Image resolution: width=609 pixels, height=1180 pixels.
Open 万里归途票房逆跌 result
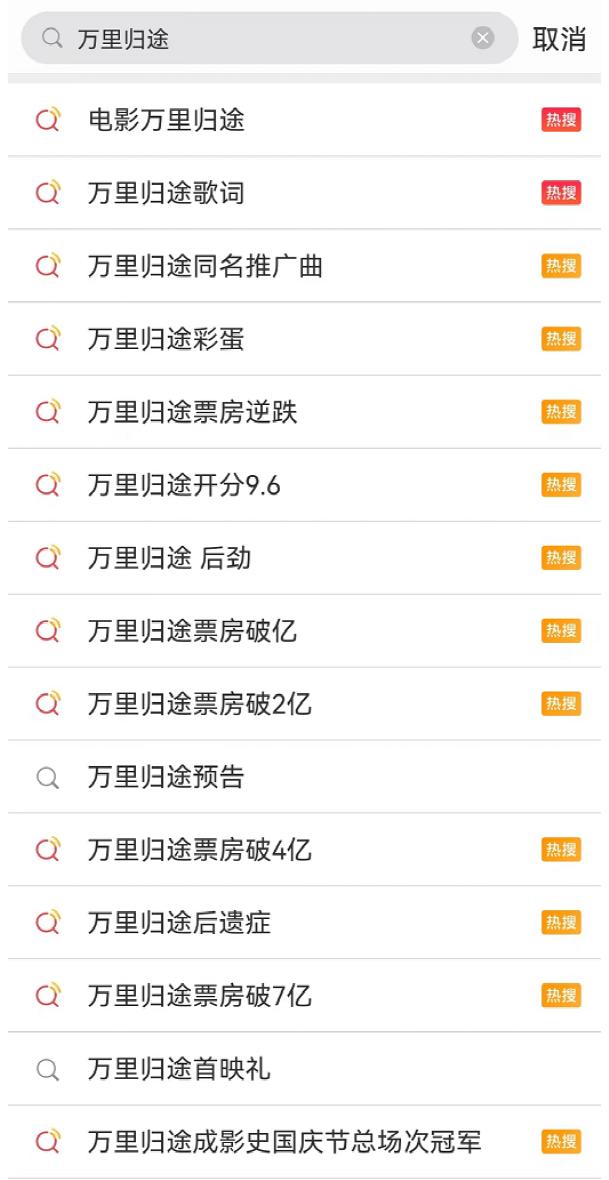pyautogui.click(x=304, y=412)
